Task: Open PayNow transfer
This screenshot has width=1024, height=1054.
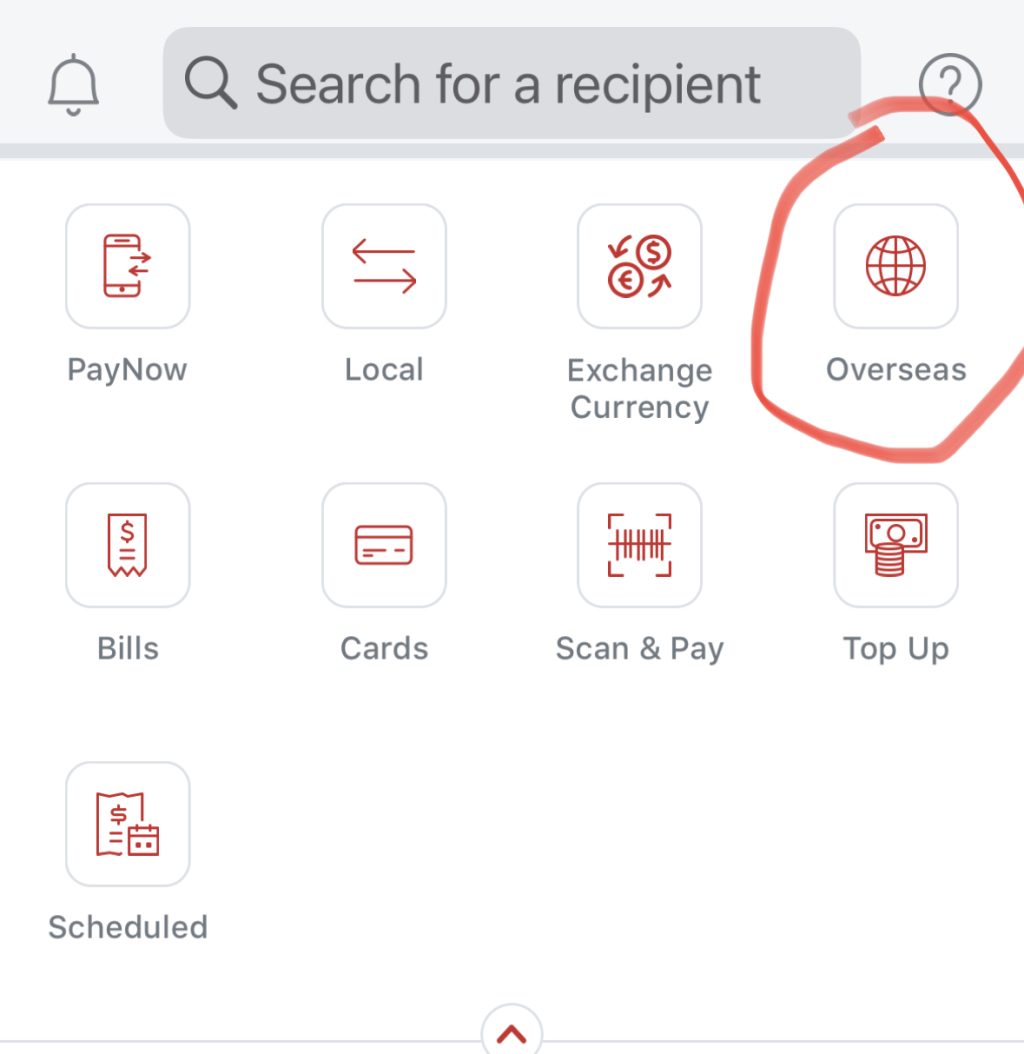Action: pyautogui.click(x=127, y=267)
